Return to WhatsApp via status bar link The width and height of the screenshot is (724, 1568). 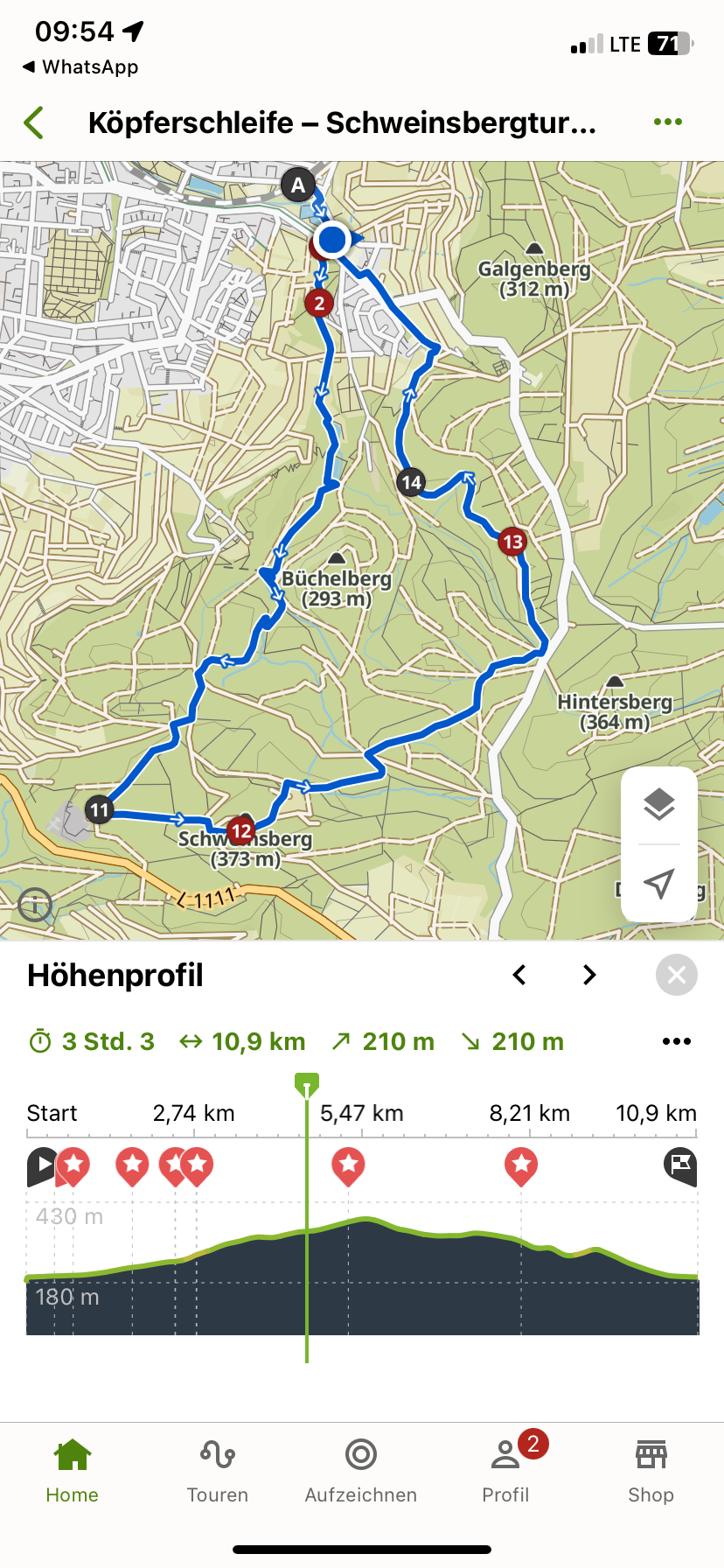click(x=80, y=67)
